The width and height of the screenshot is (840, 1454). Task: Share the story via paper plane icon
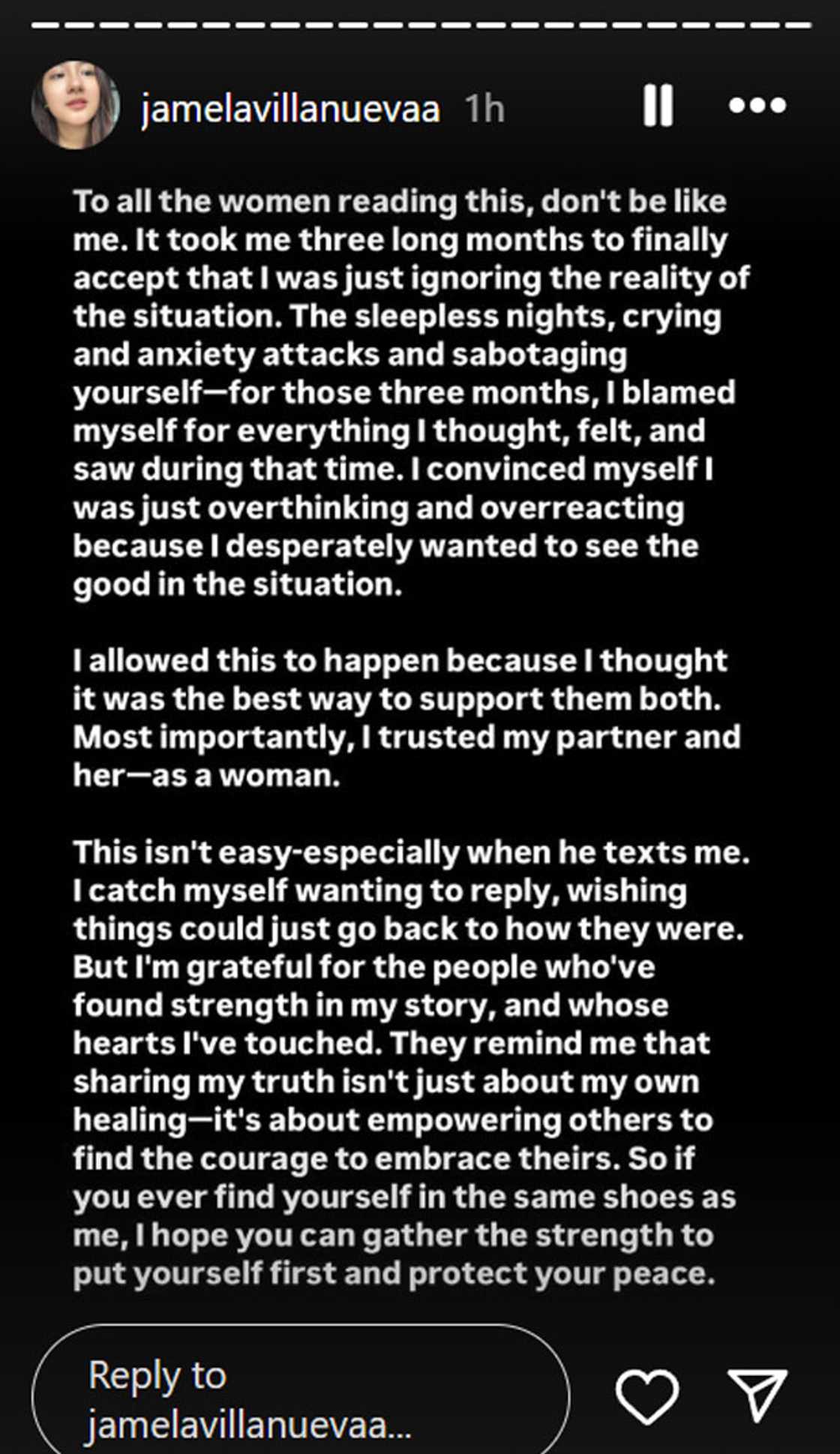(757, 1395)
